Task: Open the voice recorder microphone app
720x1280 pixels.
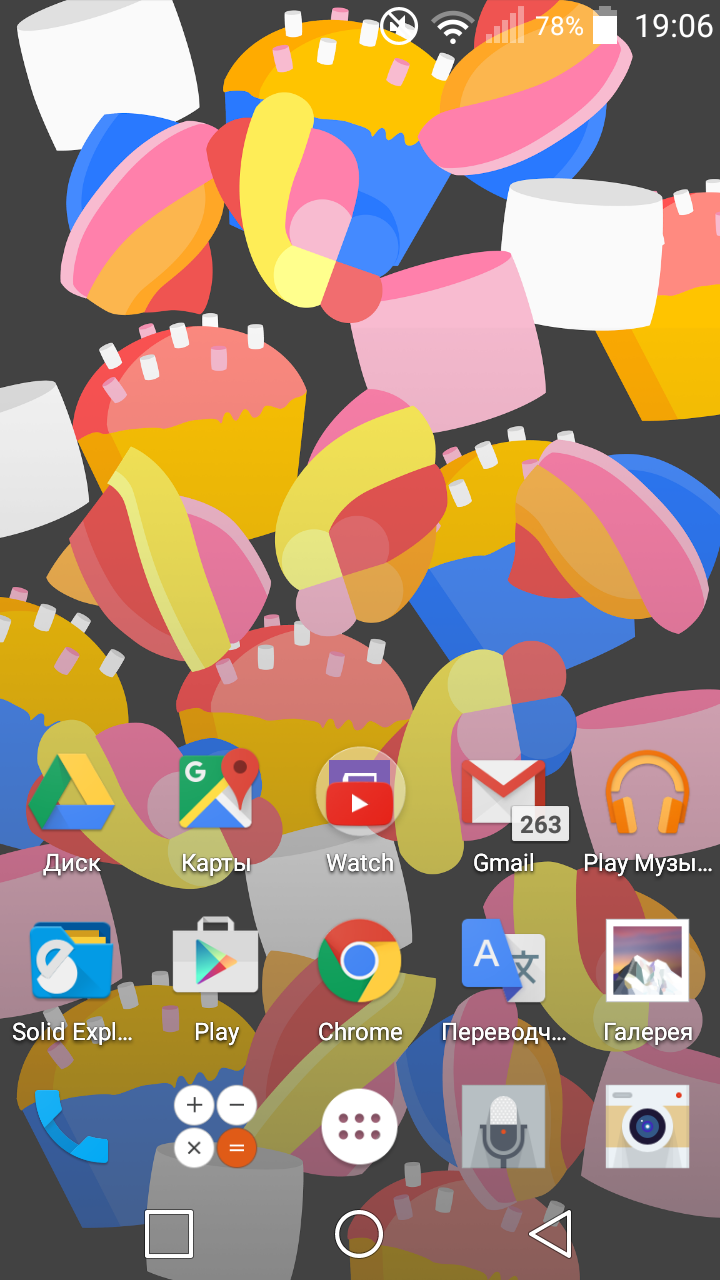Action: [x=504, y=1127]
